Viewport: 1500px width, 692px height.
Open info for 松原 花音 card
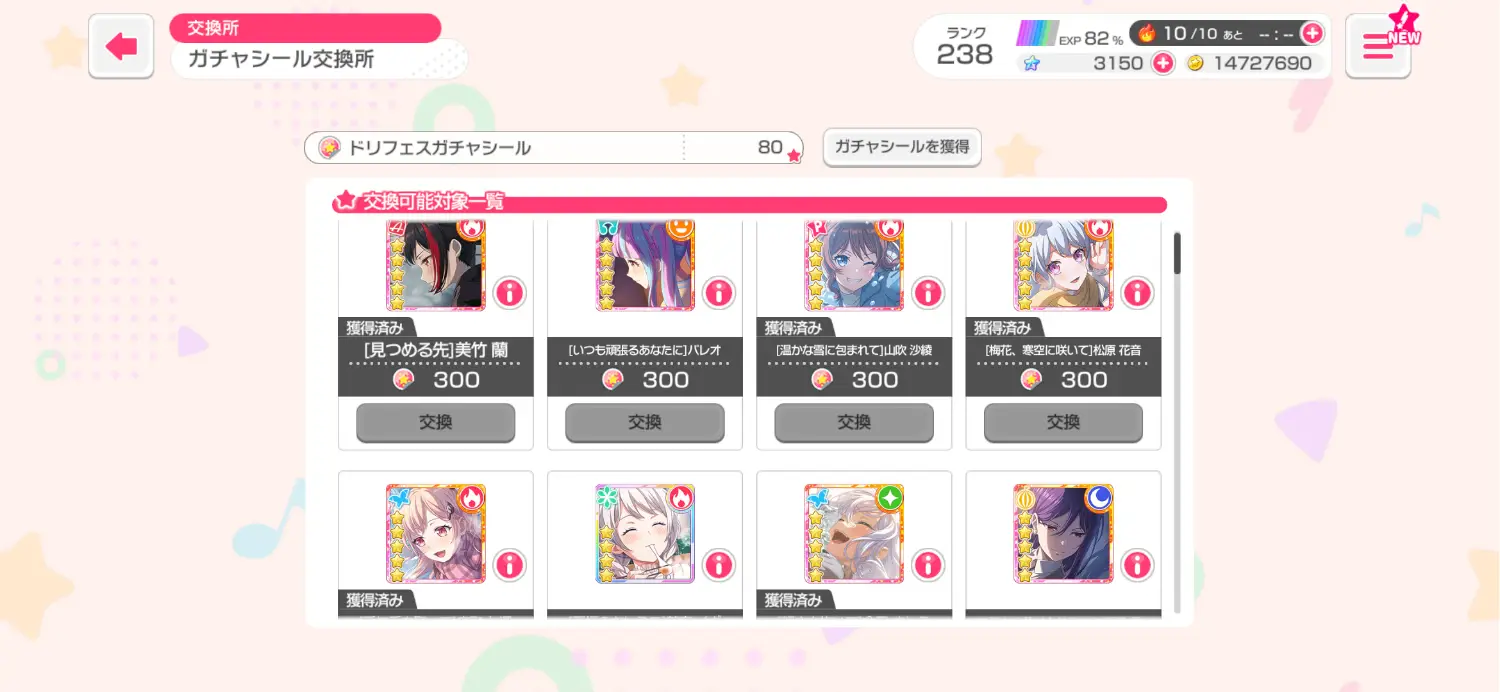[1137, 293]
